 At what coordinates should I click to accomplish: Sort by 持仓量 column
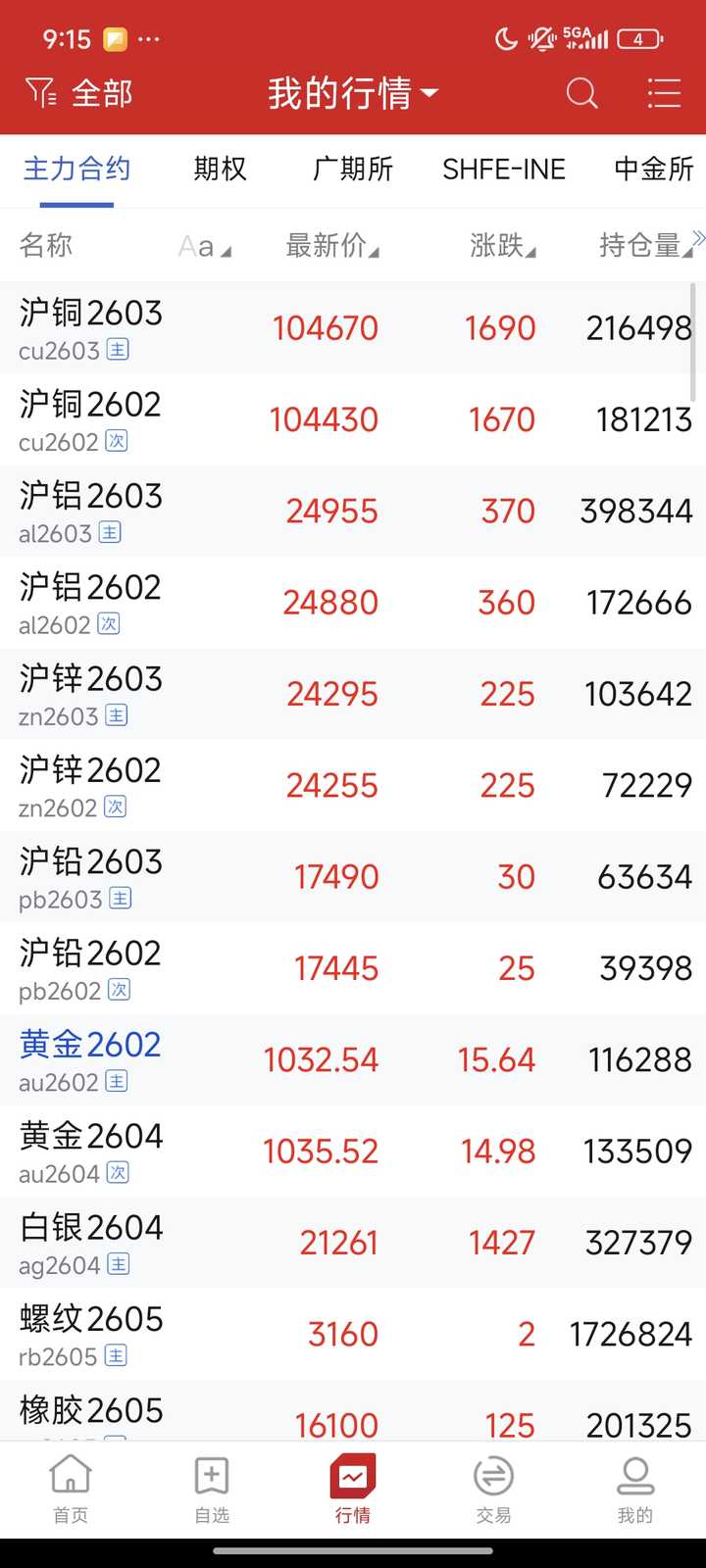point(644,245)
